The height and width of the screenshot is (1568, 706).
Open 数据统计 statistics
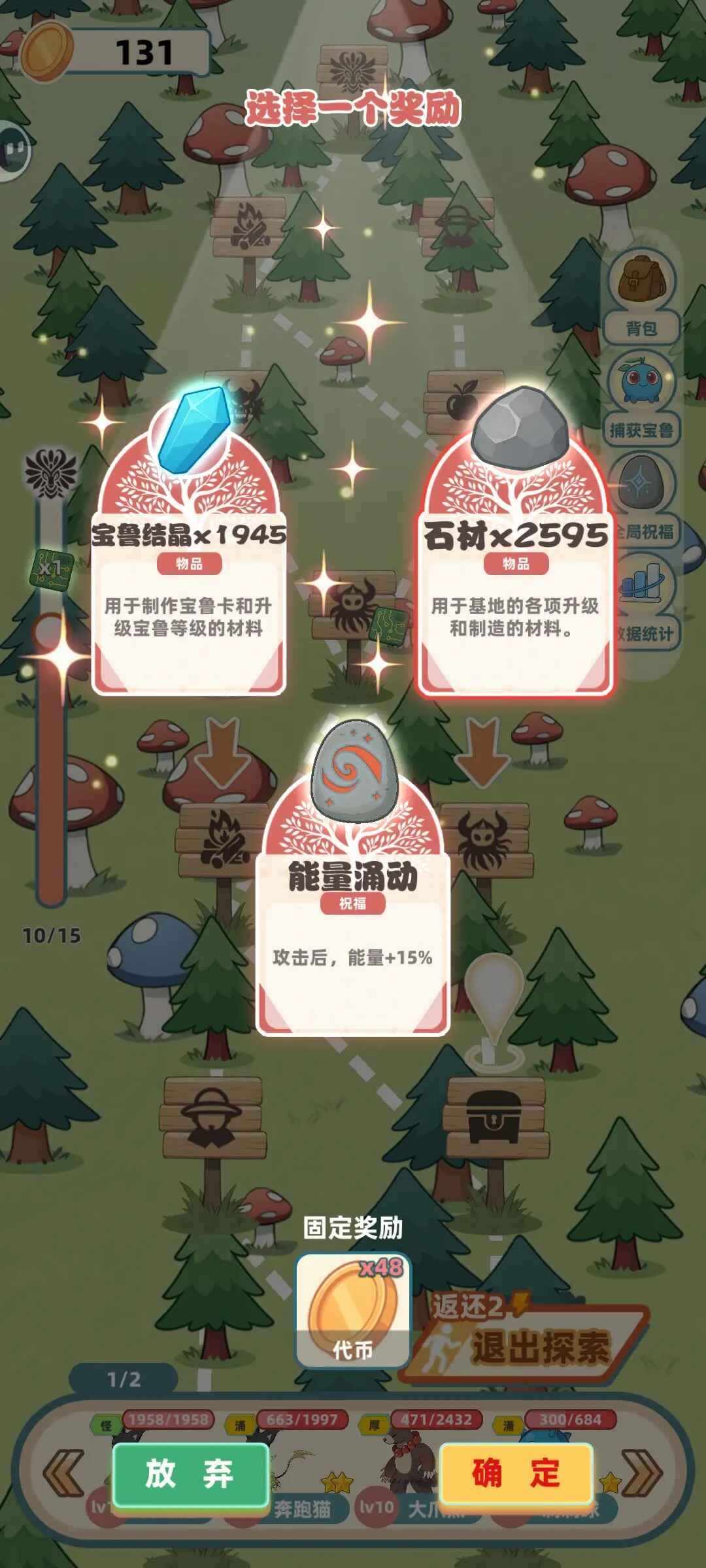tap(644, 602)
